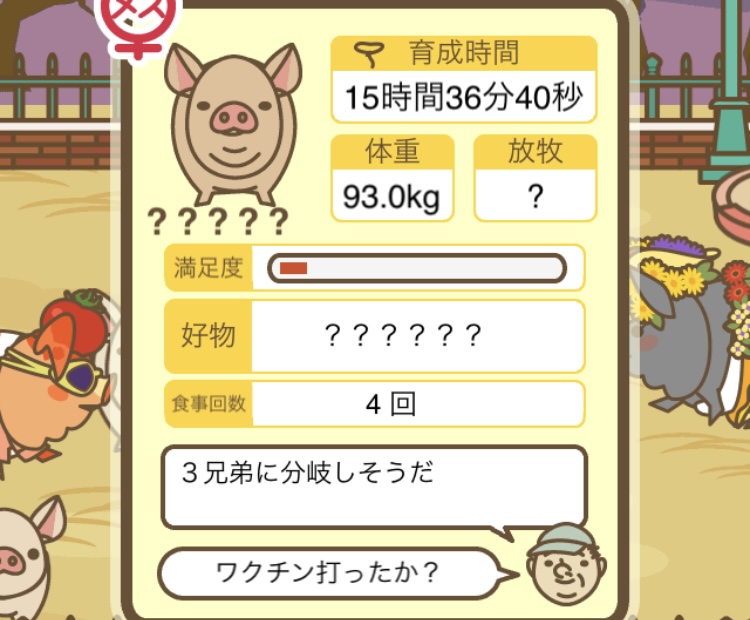The image size is (750, 620).
Task: Select the flower-covered pig behind the panel
Action: (x=690, y=320)
